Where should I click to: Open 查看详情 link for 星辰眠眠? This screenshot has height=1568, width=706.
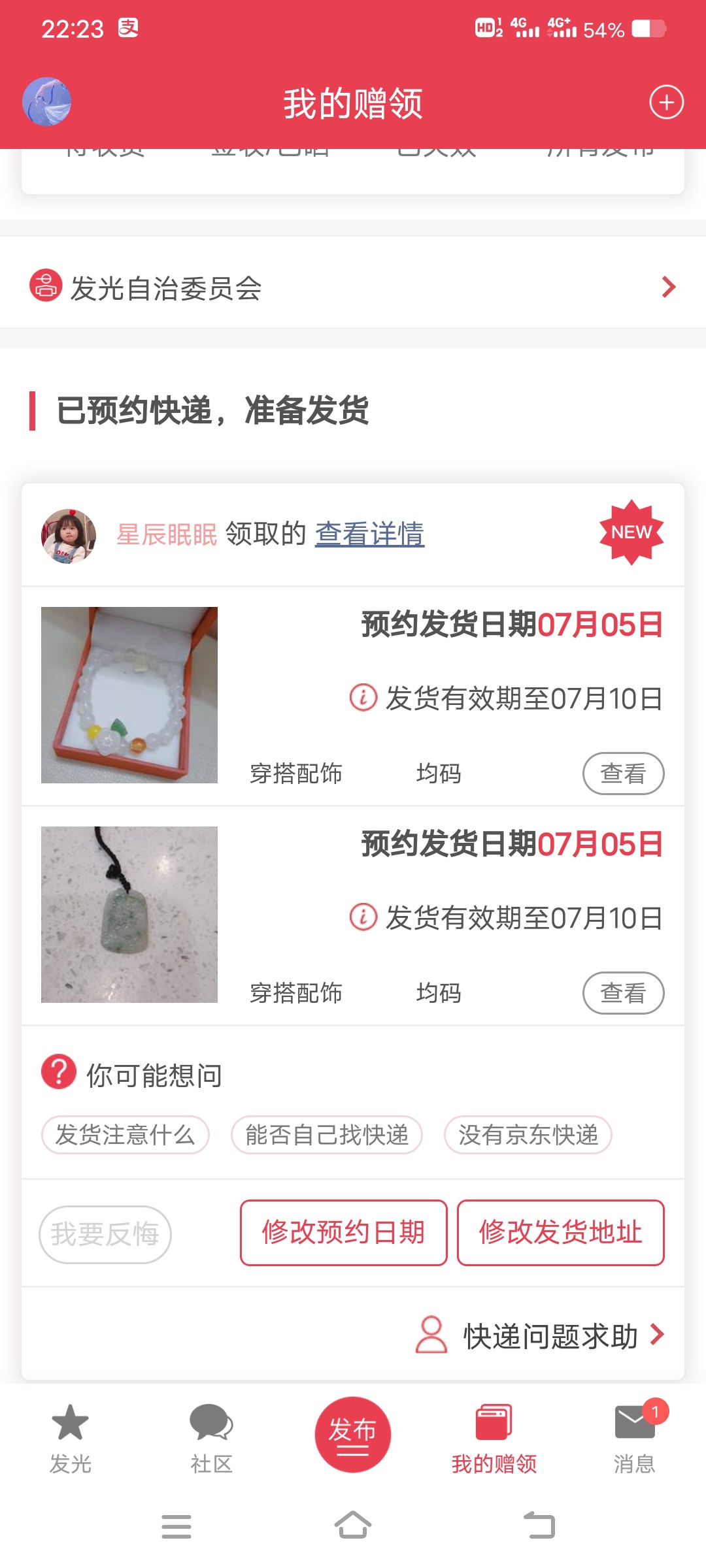(369, 534)
